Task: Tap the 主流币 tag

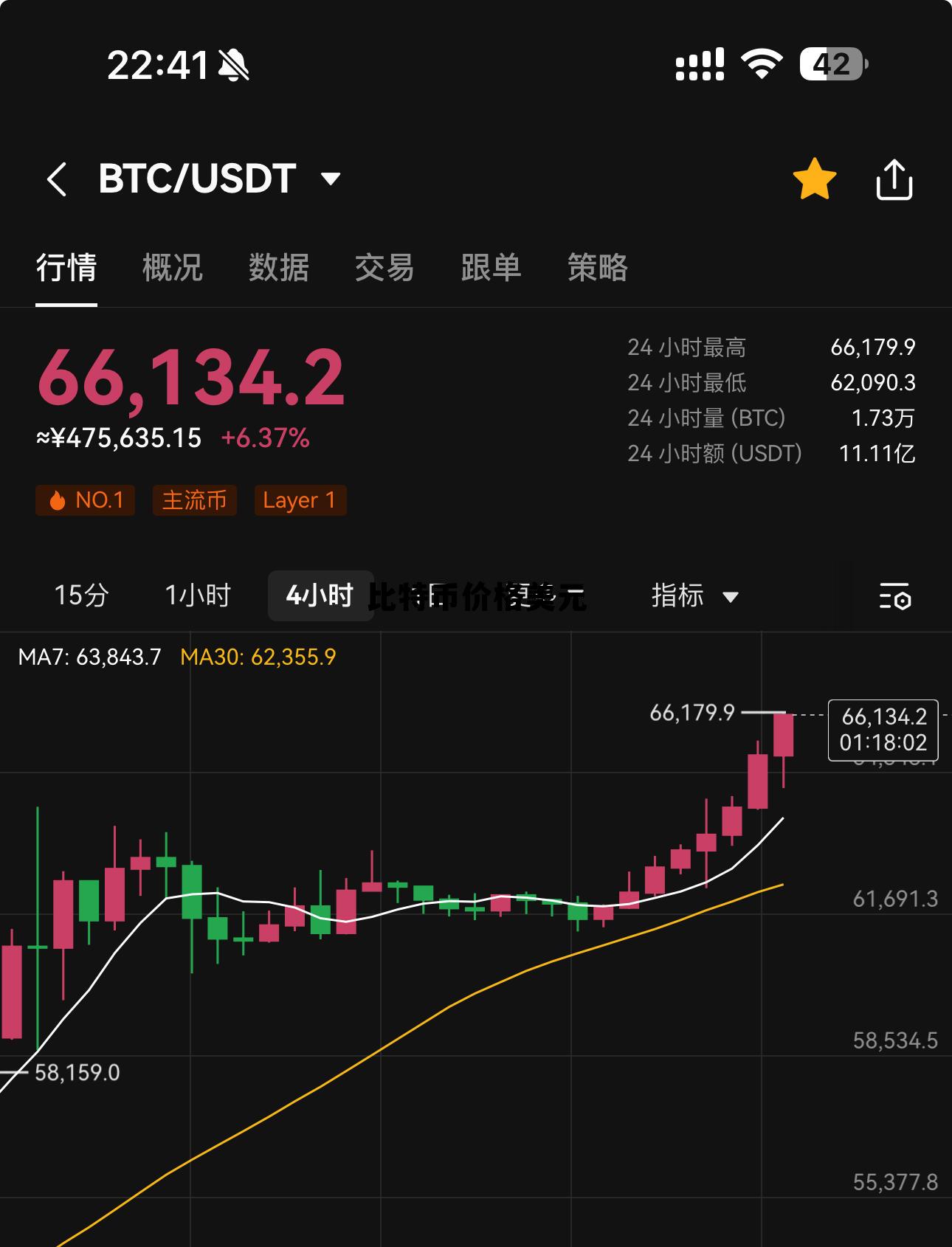Action: 194,500
